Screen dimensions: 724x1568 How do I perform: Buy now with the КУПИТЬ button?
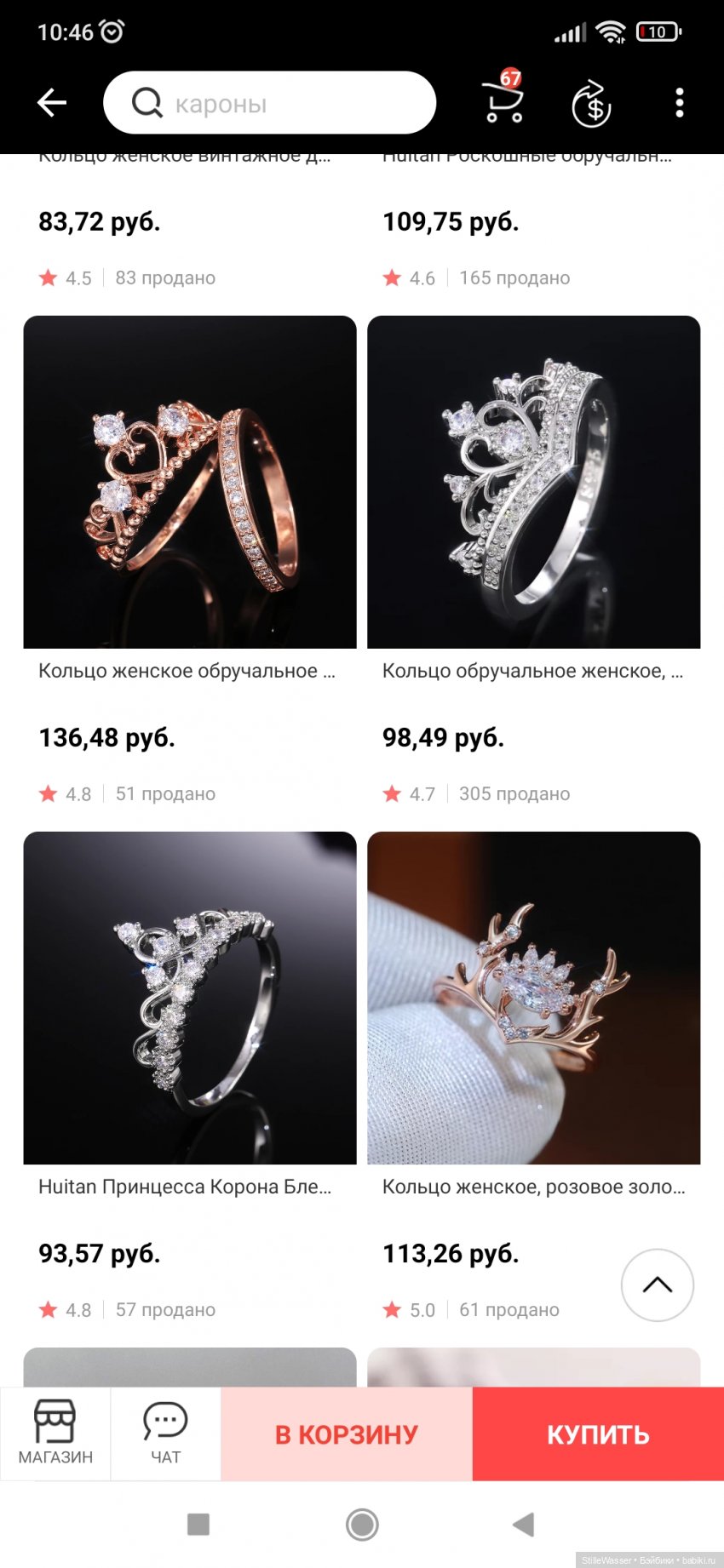click(598, 1434)
